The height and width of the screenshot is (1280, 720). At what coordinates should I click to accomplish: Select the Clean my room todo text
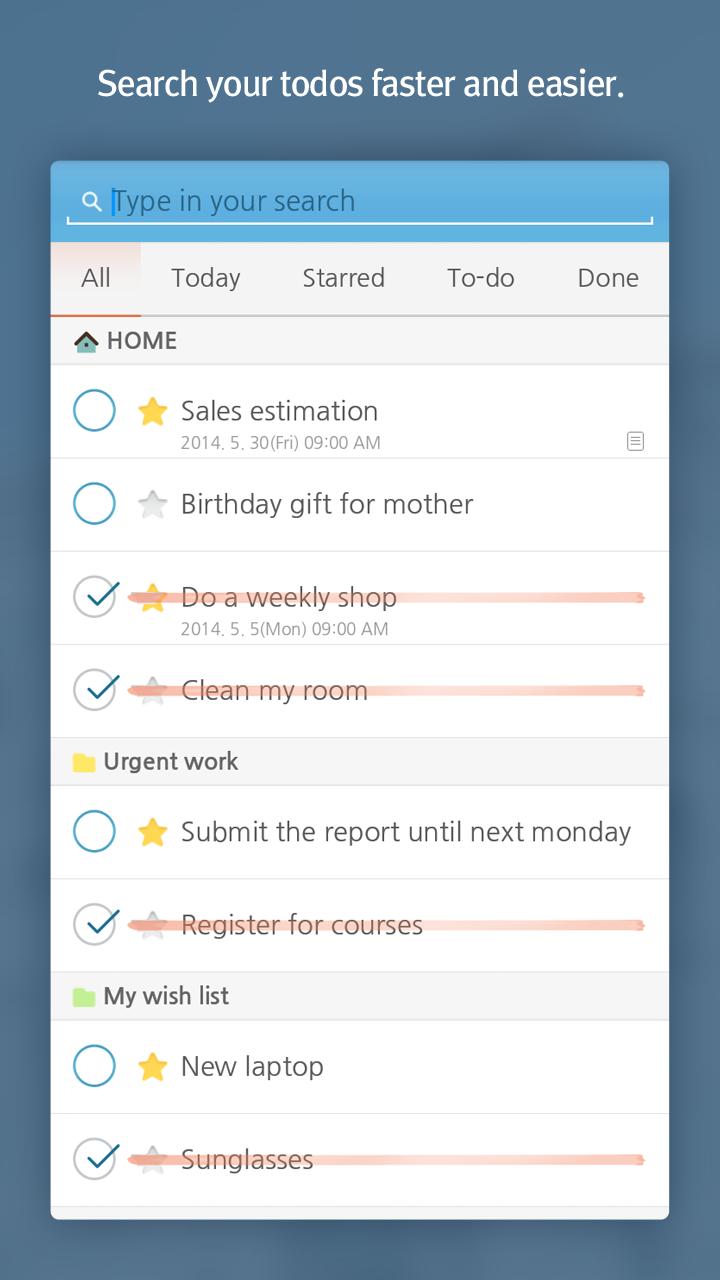coord(273,690)
